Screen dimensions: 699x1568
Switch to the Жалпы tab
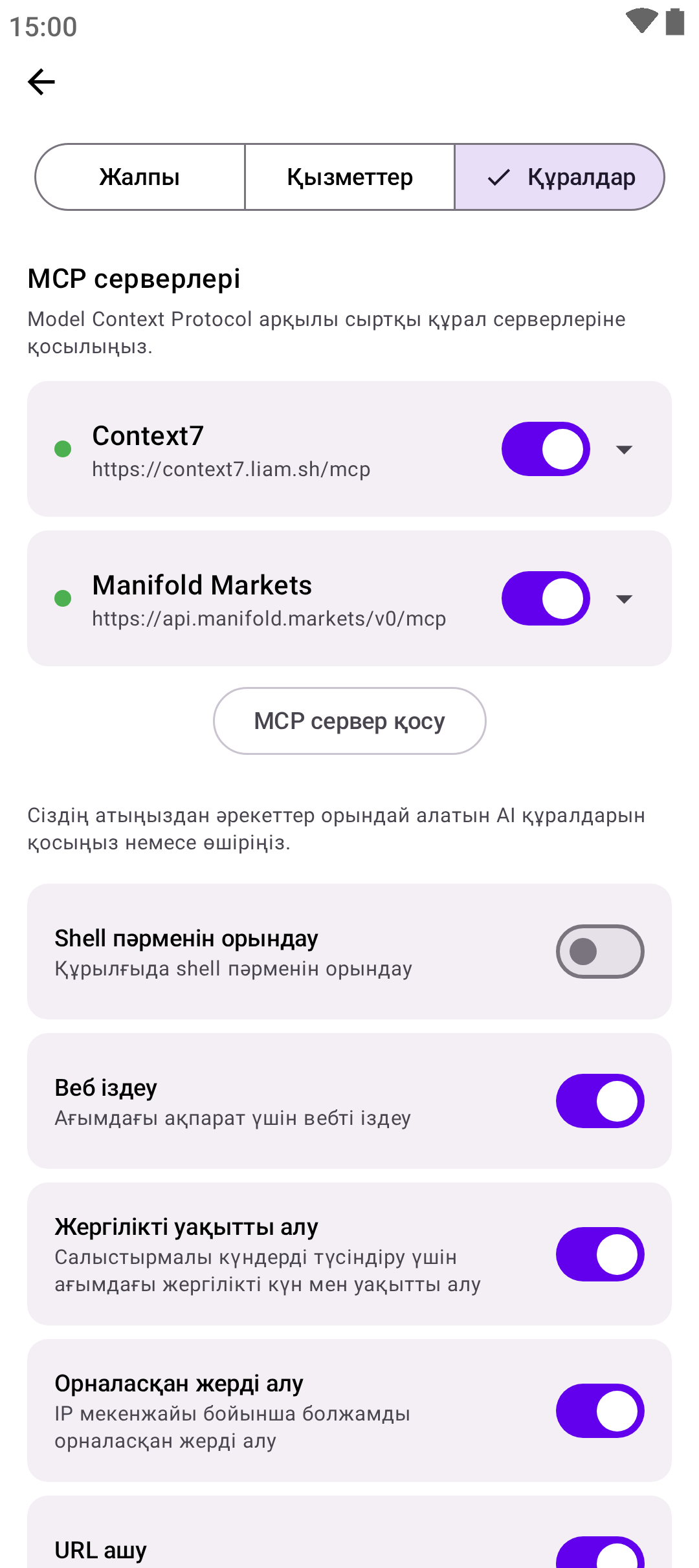[140, 177]
